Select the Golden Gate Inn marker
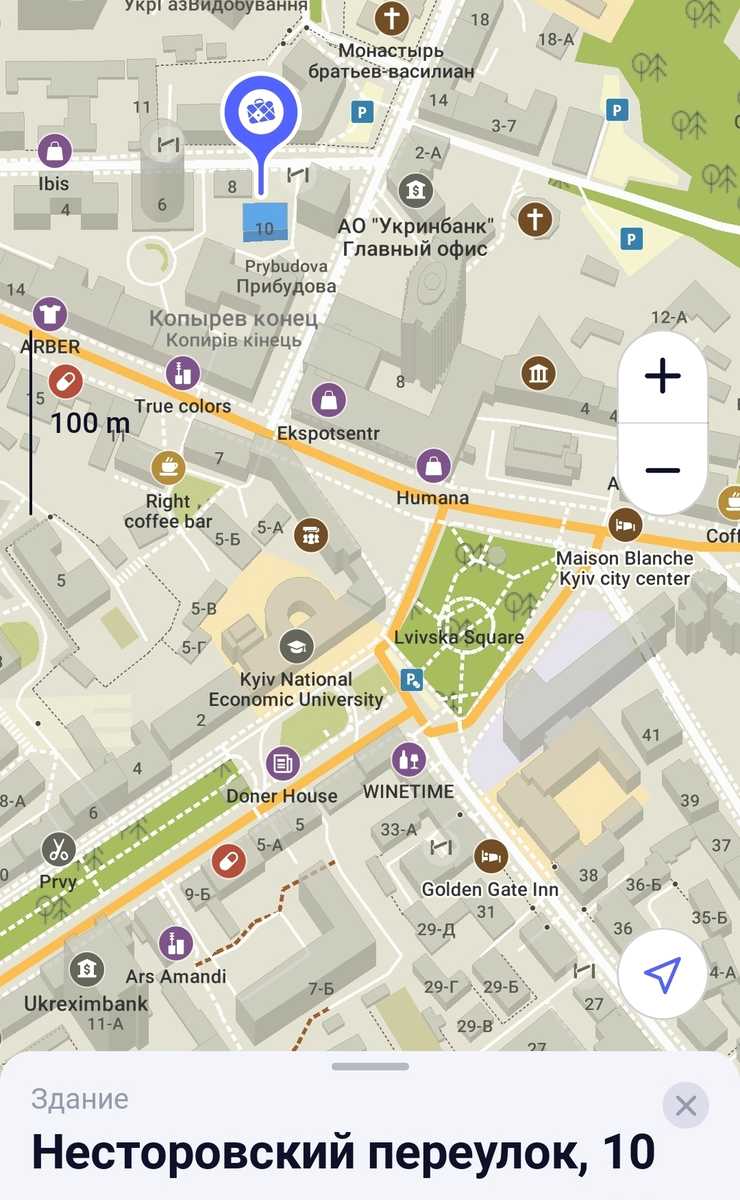The image size is (740, 1200). (490, 856)
